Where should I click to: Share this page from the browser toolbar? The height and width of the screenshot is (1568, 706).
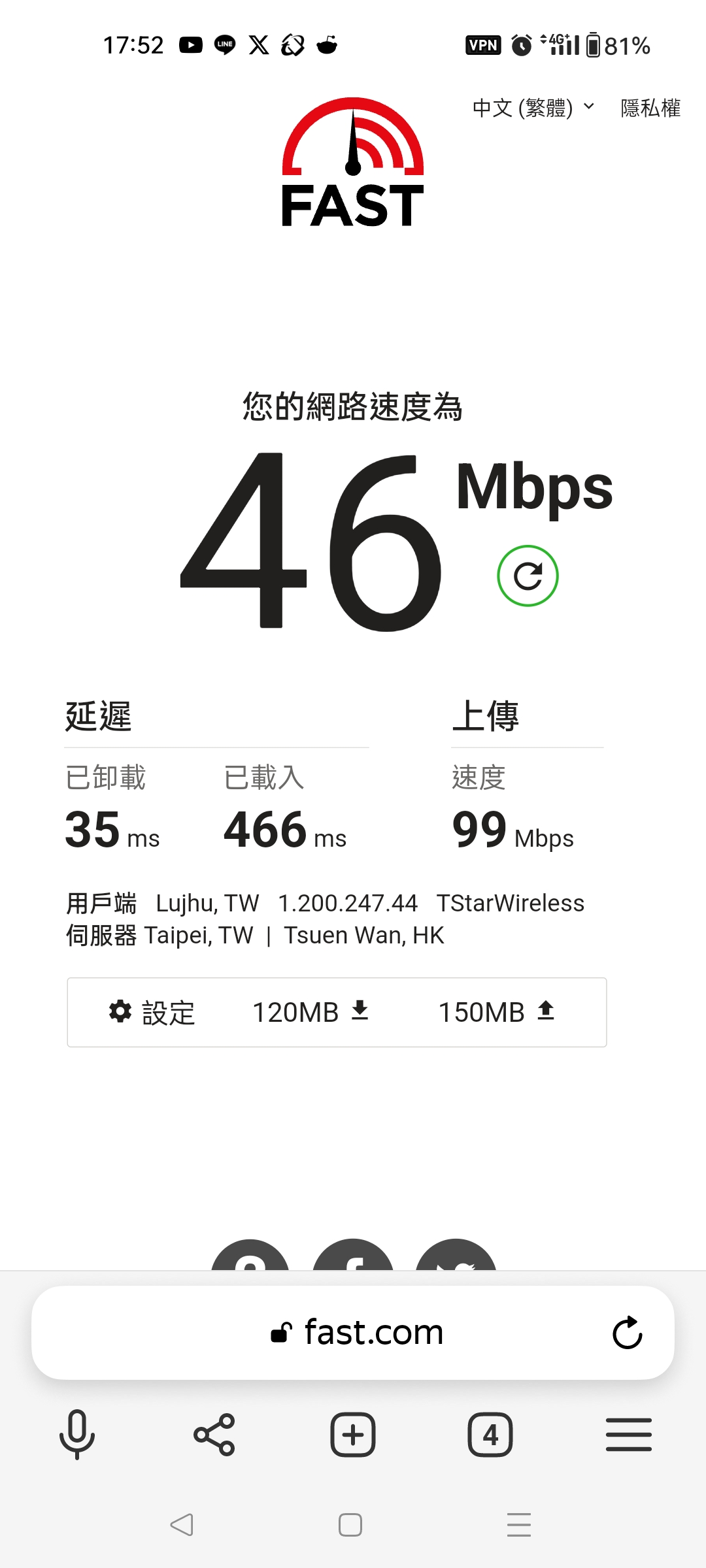tap(214, 1435)
